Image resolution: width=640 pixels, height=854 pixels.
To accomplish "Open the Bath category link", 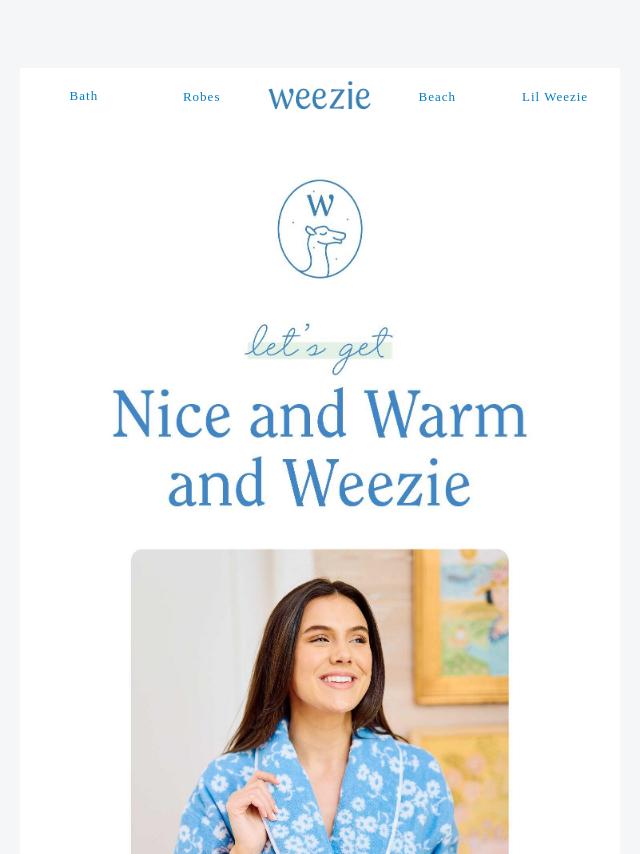I will tap(84, 96).
